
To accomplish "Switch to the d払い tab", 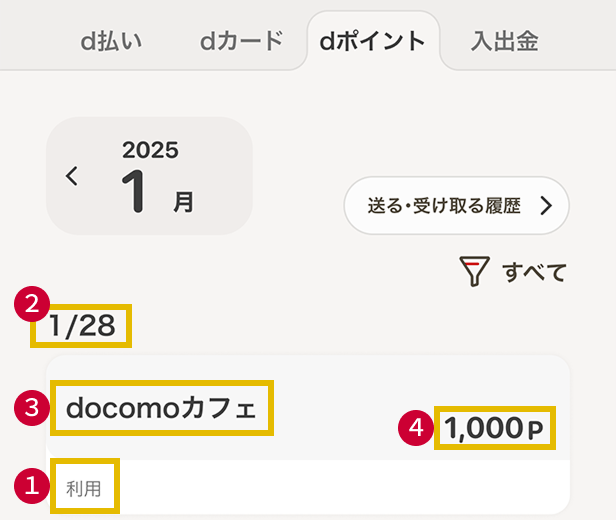I will pos(112,42).
